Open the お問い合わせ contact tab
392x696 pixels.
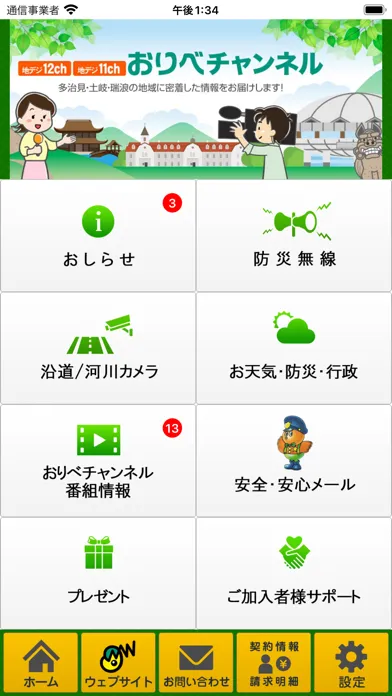[x=196, y=662]
